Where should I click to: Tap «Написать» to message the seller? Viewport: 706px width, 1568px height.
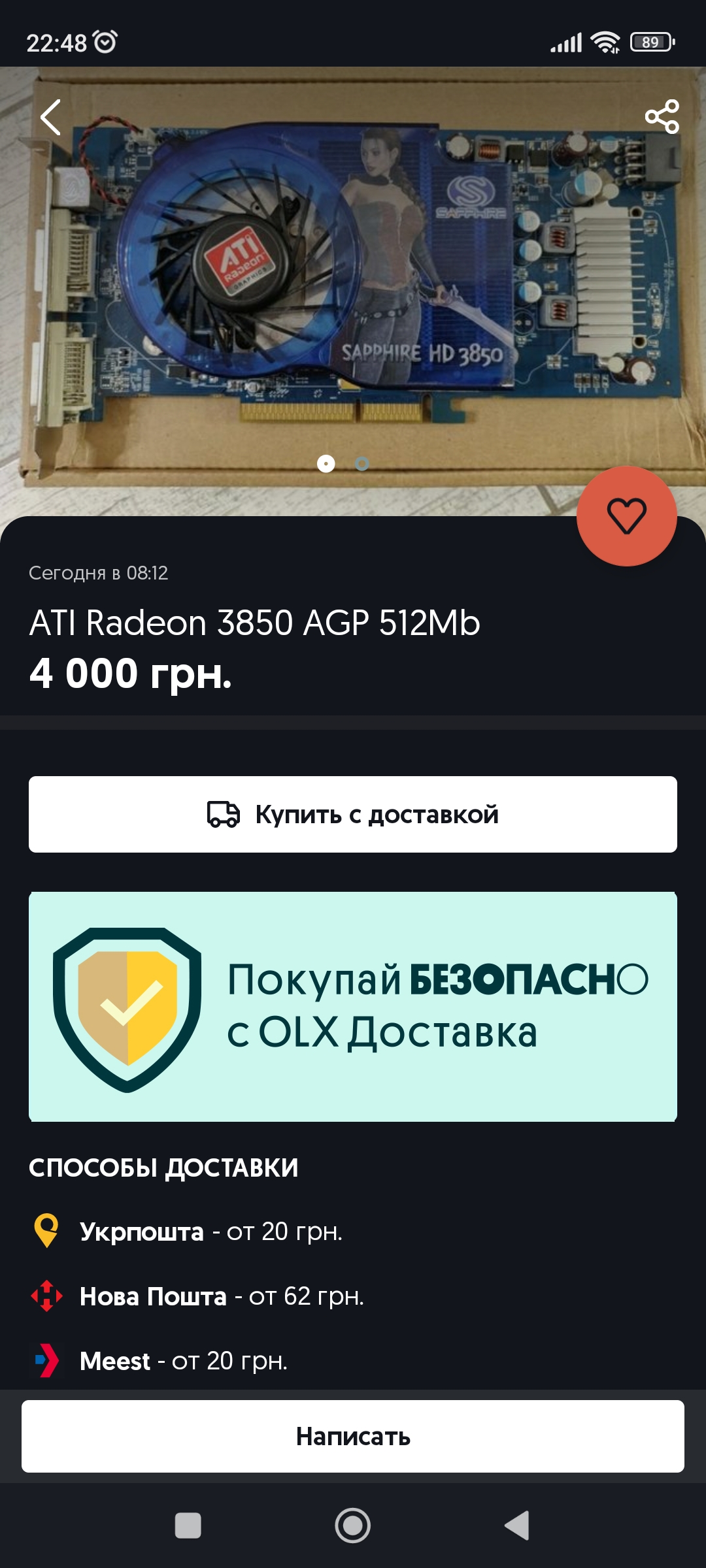353,1436
